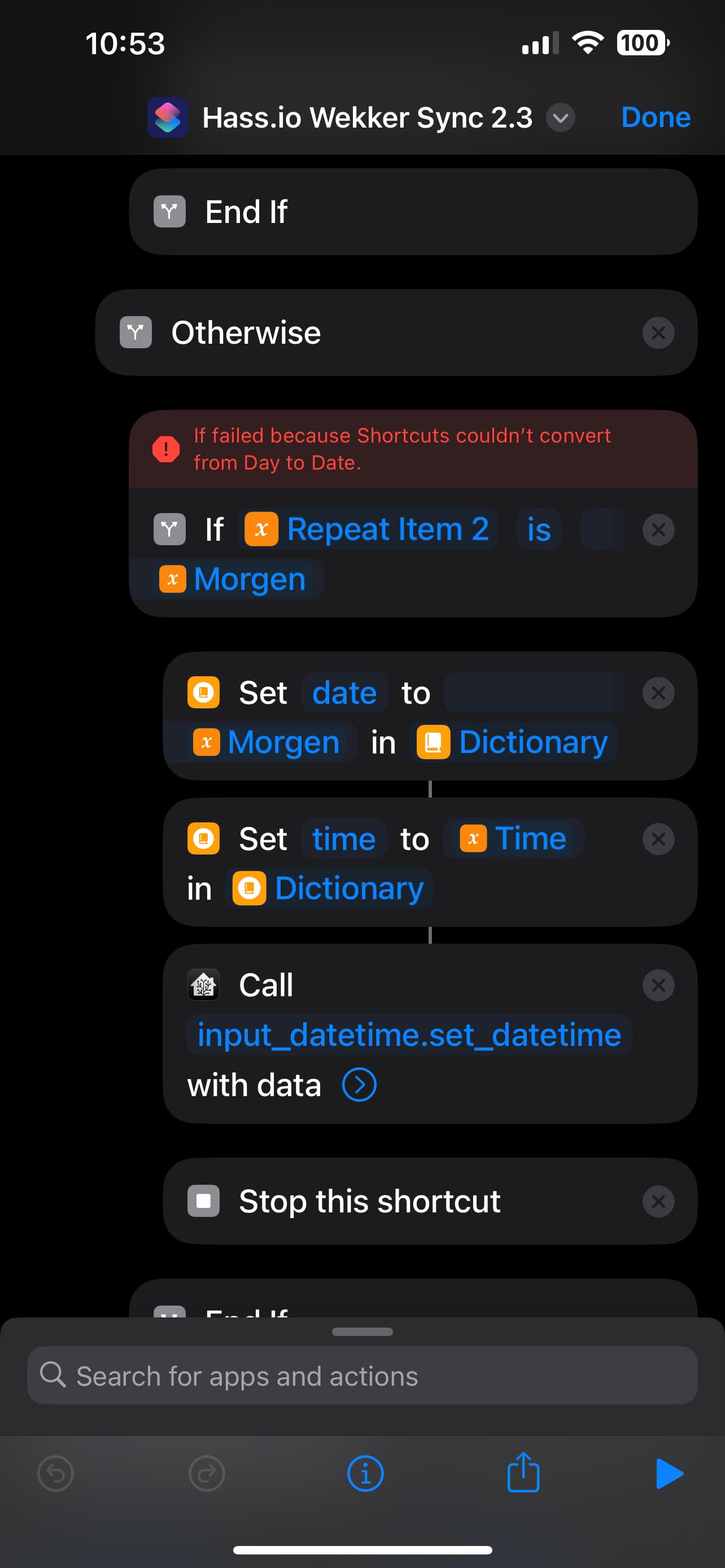This screenshot has width=725, height=1568.
Task: Edit the 'date' key field
Action: click(344, 693)
